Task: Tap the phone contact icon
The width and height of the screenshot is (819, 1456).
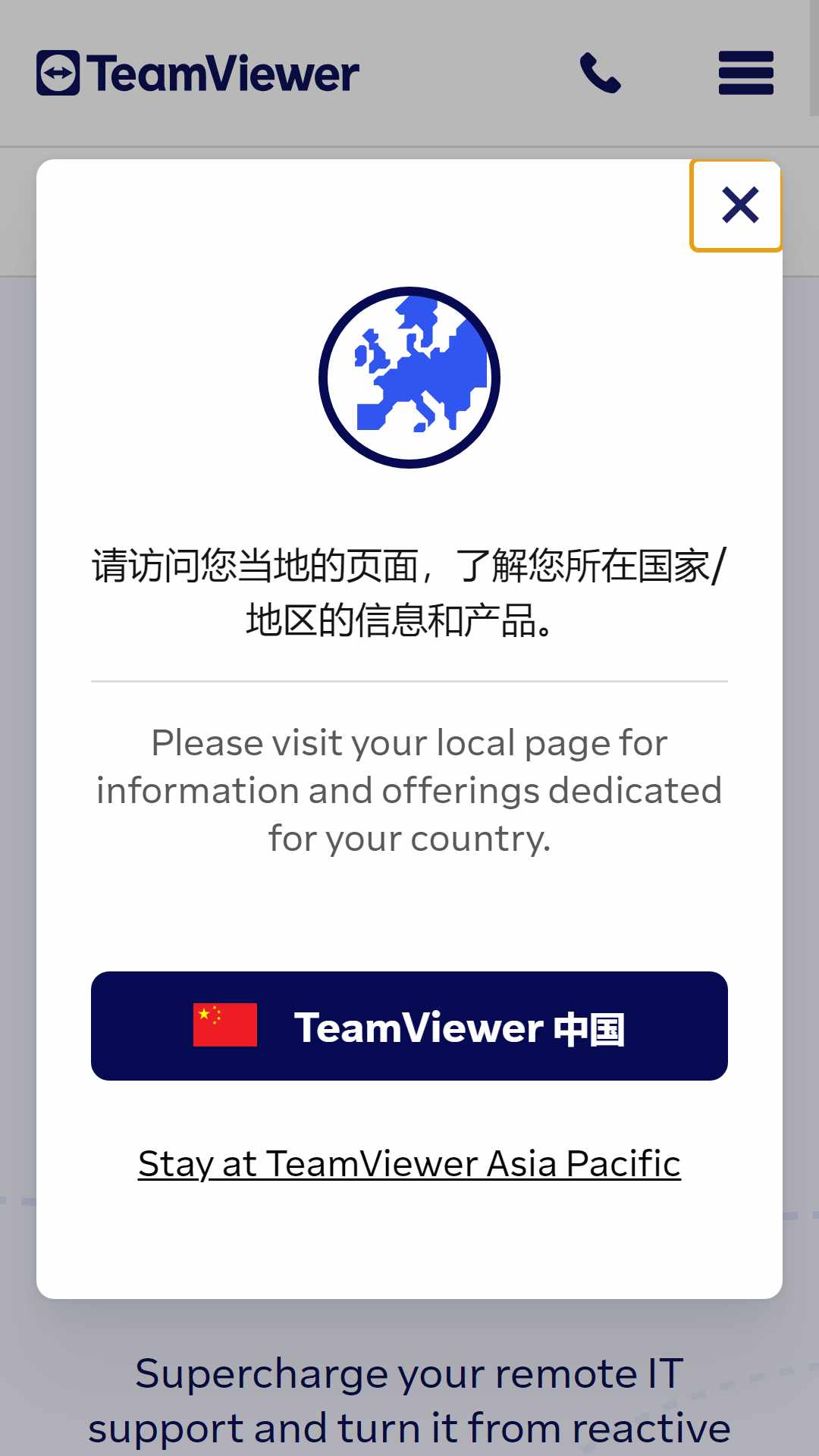Action: point(601,73)
